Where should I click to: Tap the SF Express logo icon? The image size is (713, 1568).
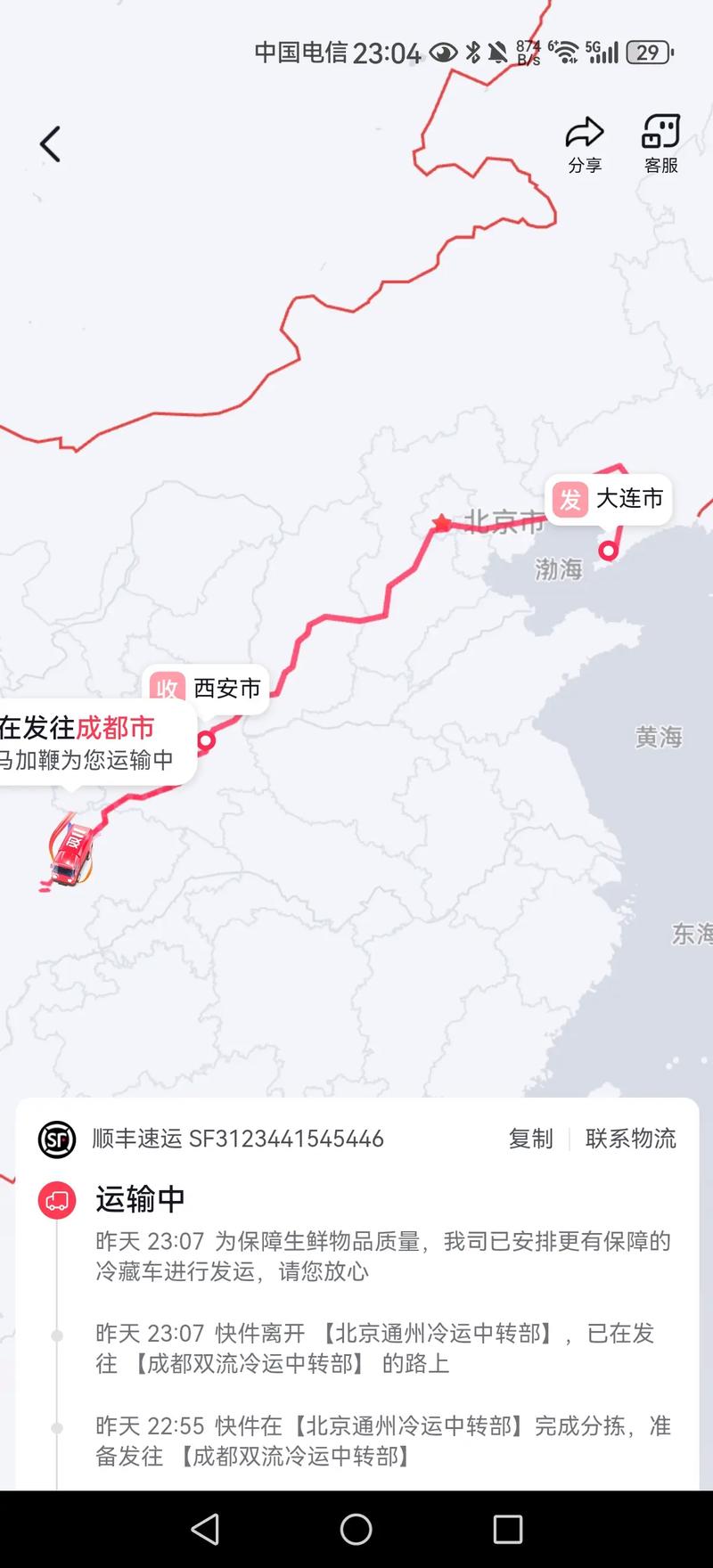pos(57,1139)
